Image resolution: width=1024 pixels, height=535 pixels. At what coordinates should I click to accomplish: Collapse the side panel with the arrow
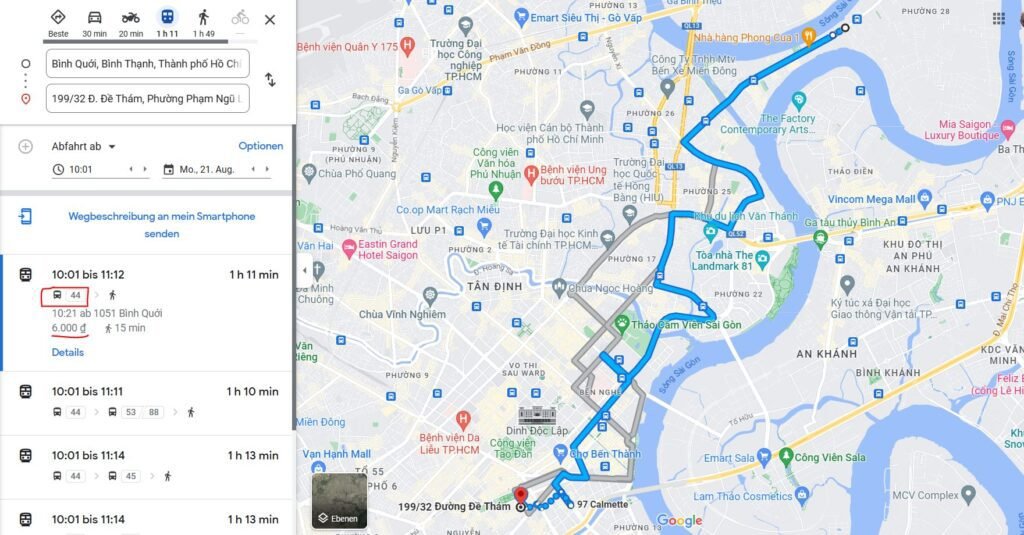[x=306, y=270]
